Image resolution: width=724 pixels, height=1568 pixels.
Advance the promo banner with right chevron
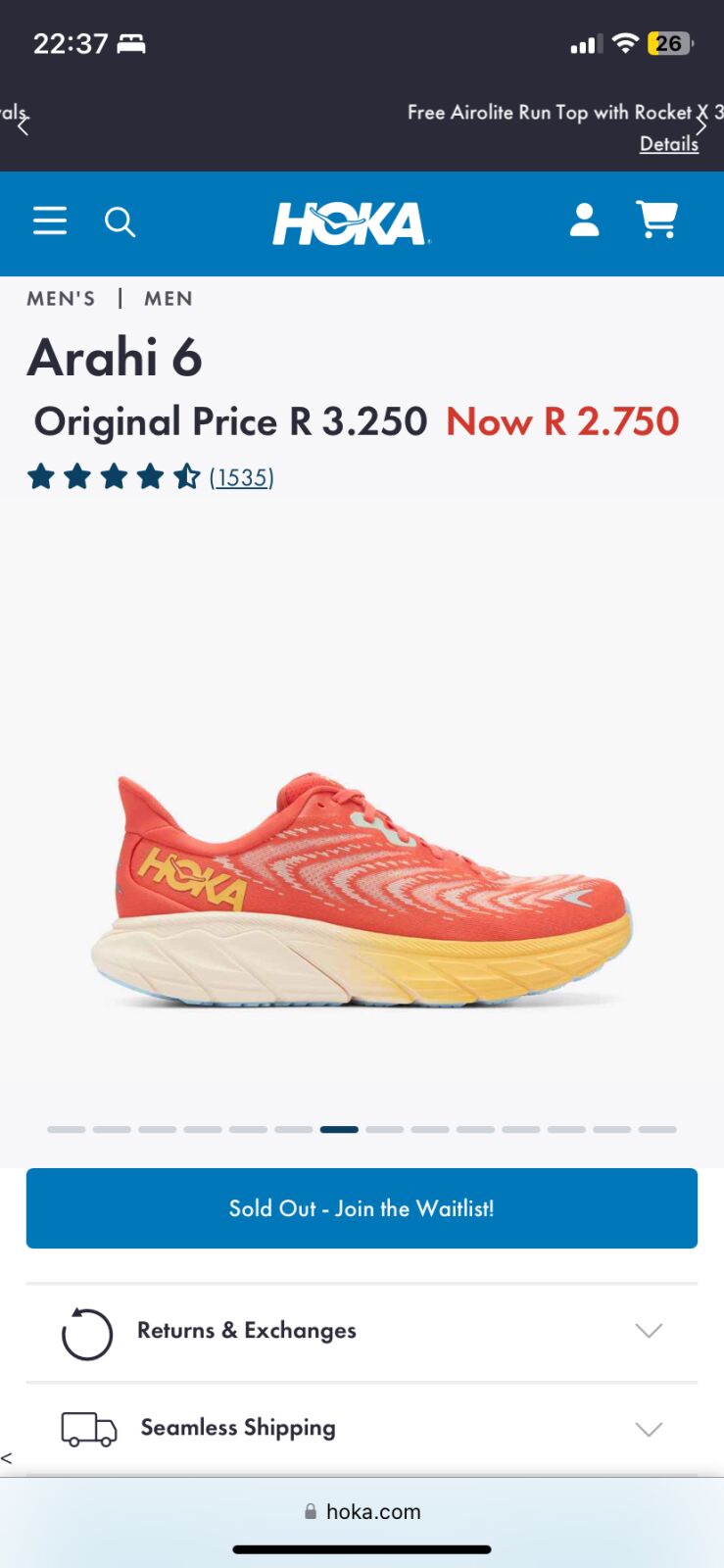click(x=701, y=125)
